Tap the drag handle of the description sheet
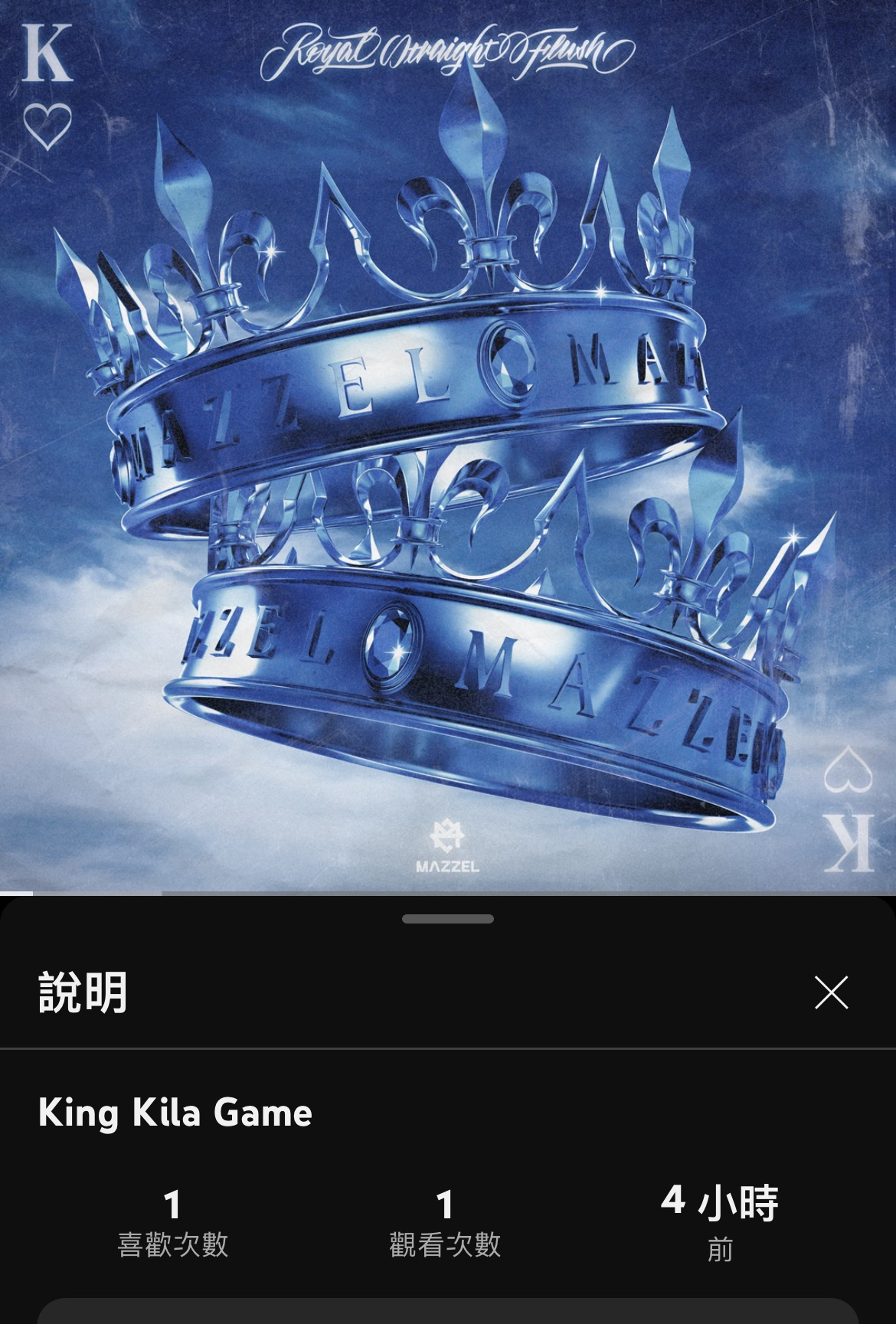This screenshot has height=1324, width=896. (x=448, y=919)
